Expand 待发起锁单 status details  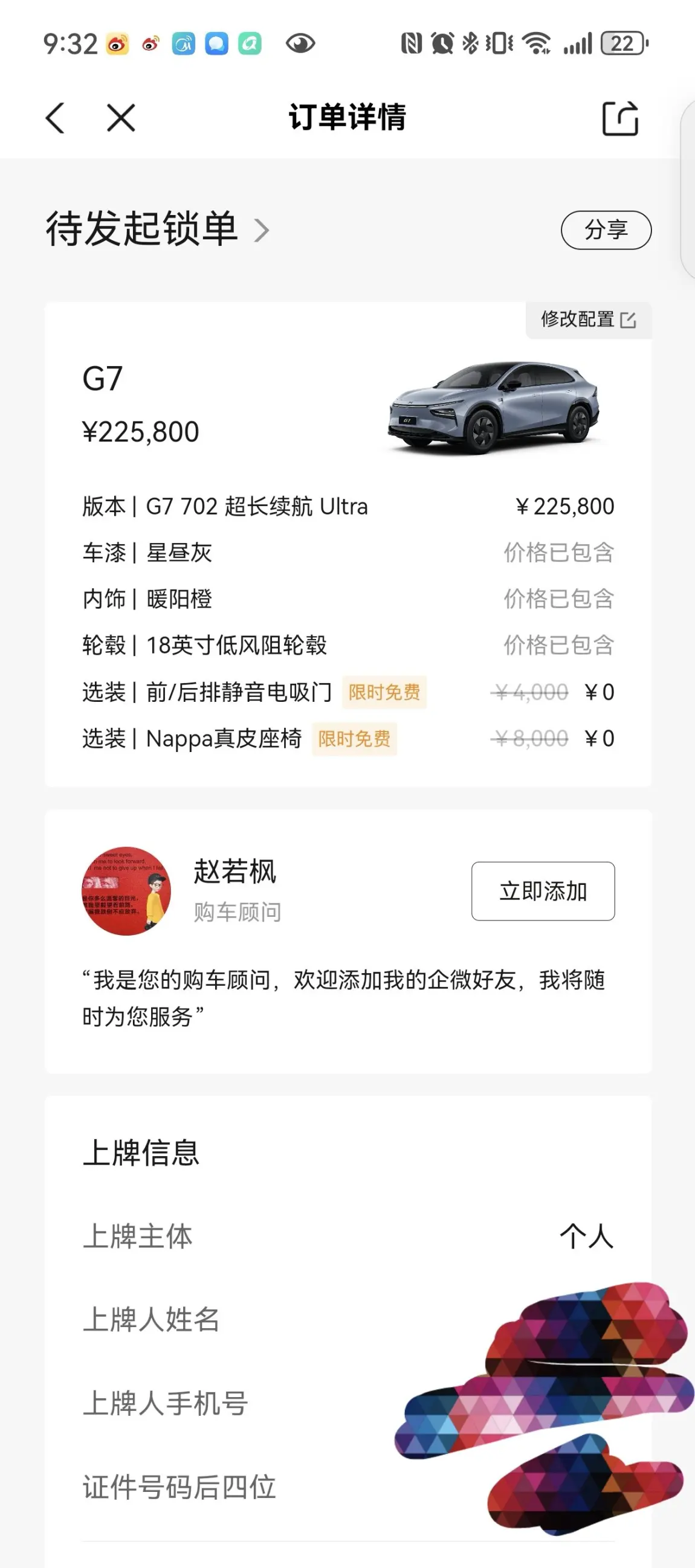(260, 230)
